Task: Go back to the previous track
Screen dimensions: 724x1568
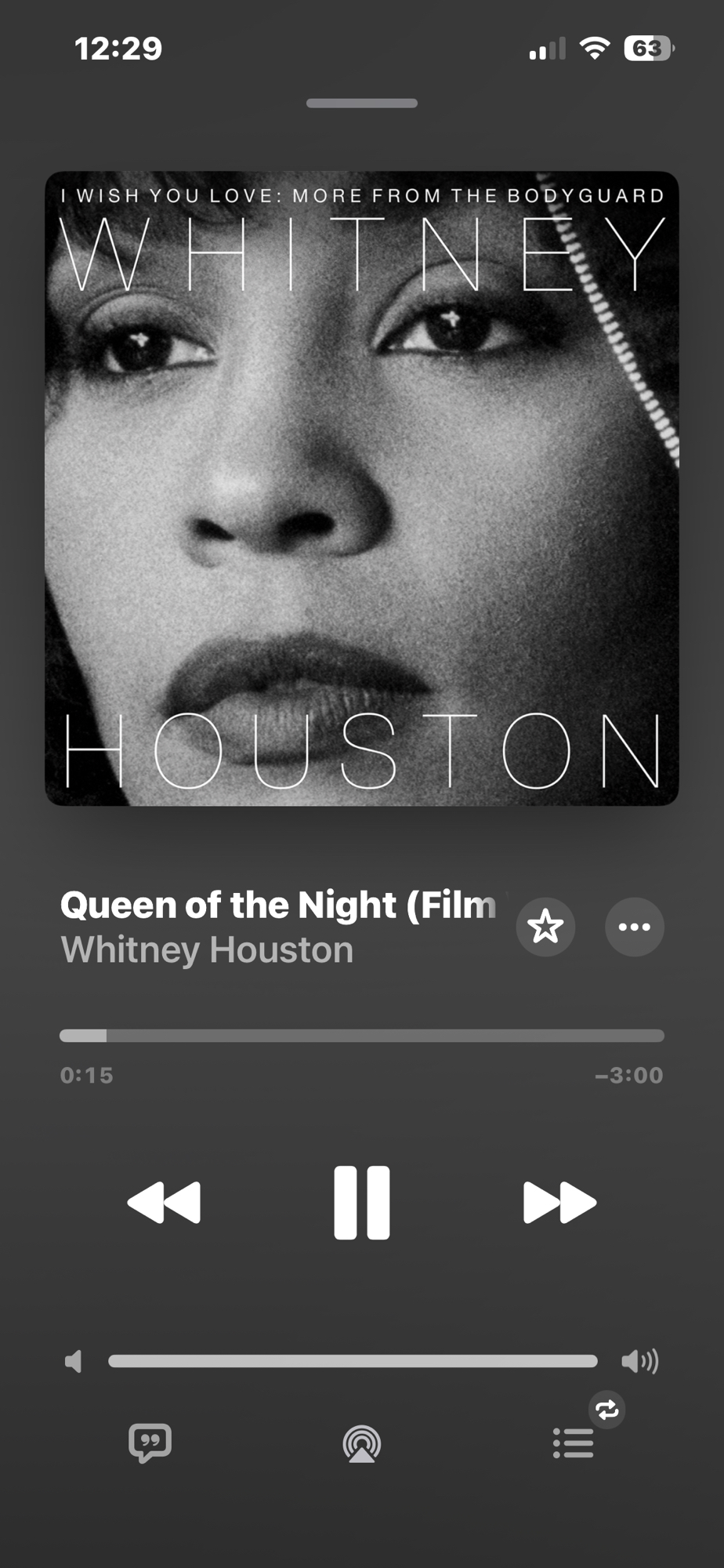Action: coord(164,1202)
